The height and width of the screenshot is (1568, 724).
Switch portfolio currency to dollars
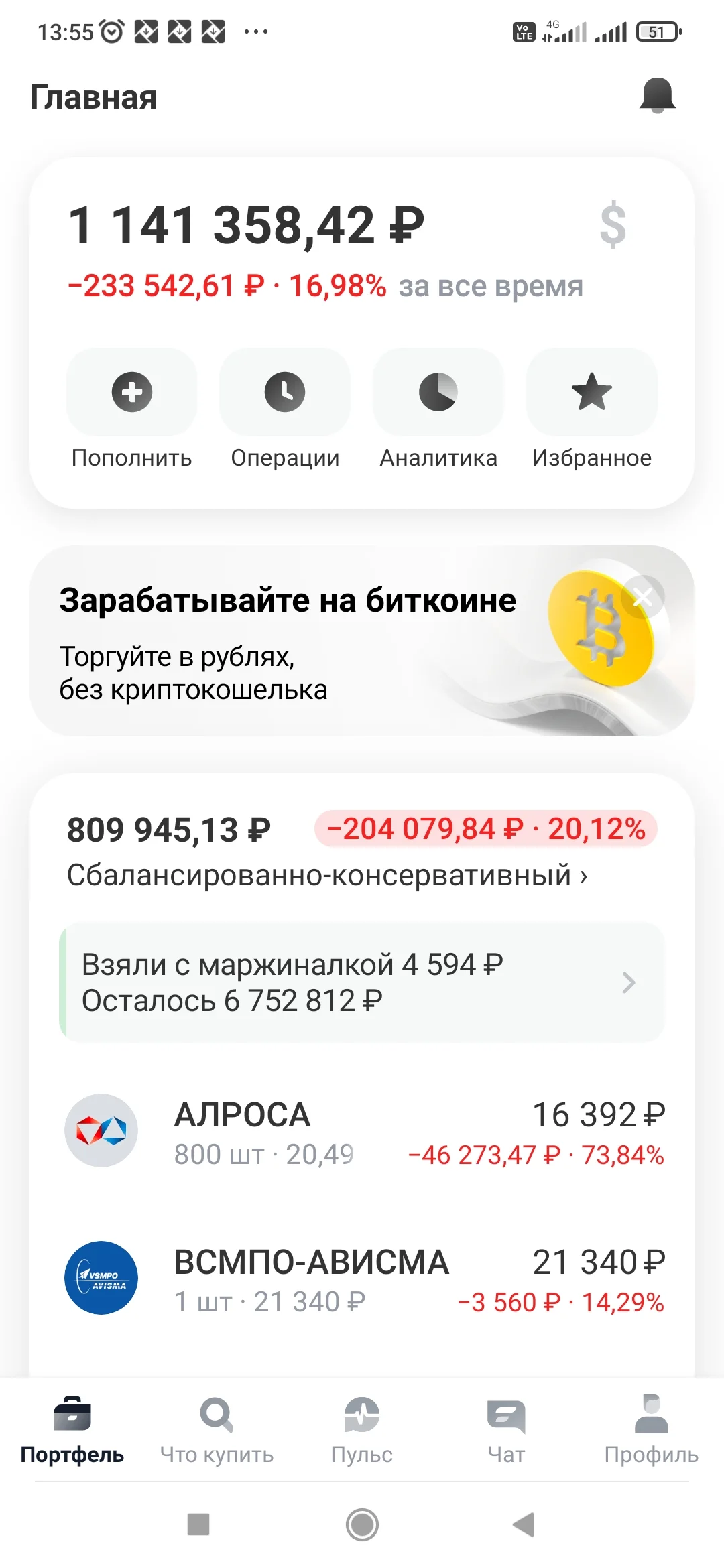(x=613, y=226)
